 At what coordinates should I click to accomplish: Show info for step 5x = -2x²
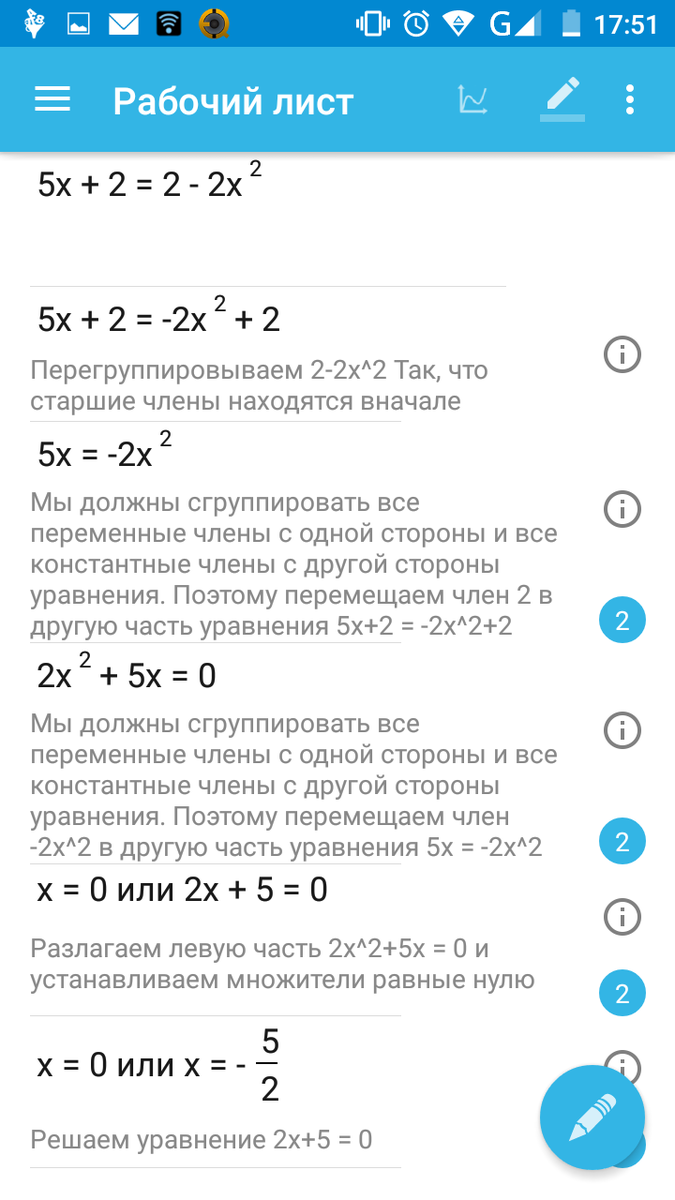pos(622,509)
